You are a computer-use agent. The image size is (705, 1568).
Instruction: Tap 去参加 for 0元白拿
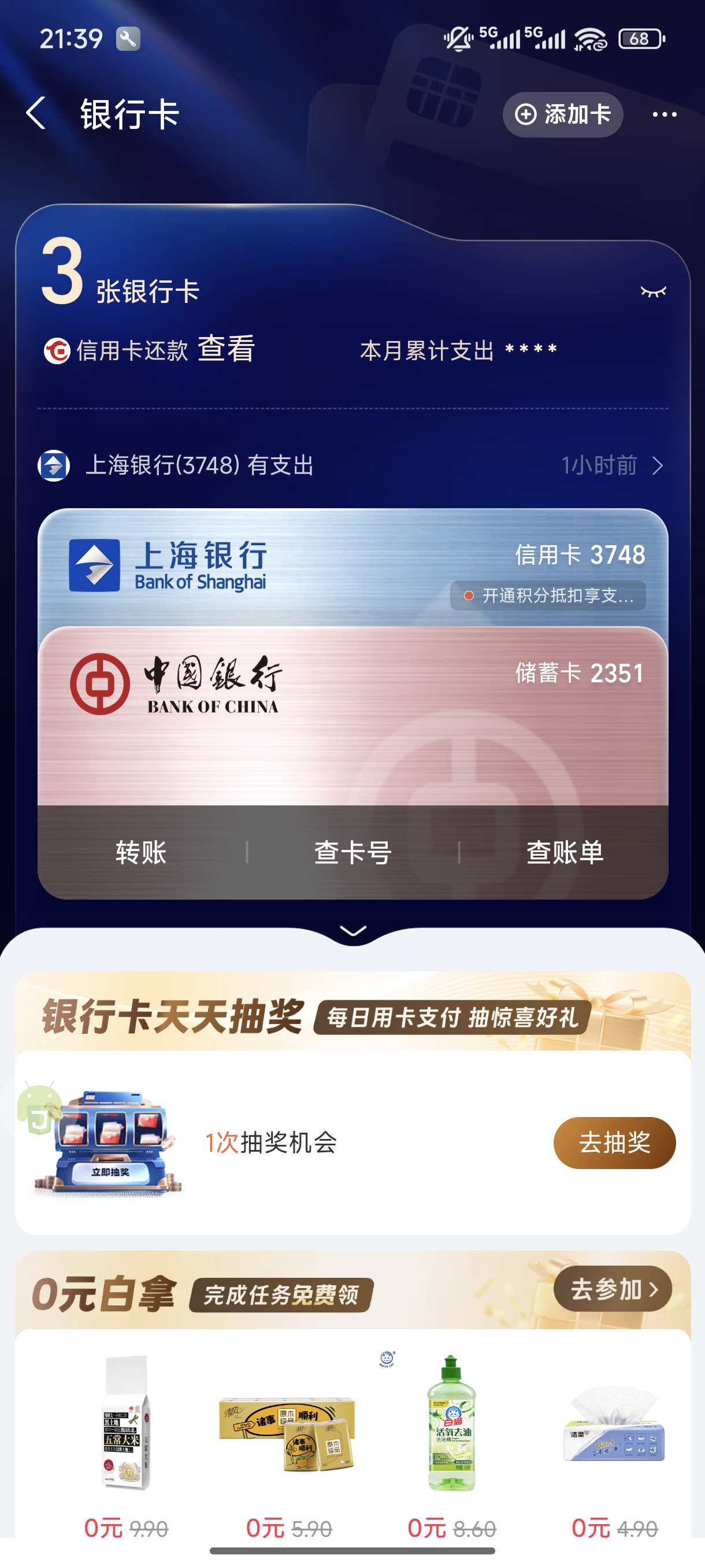click(x=612, y=1289)
